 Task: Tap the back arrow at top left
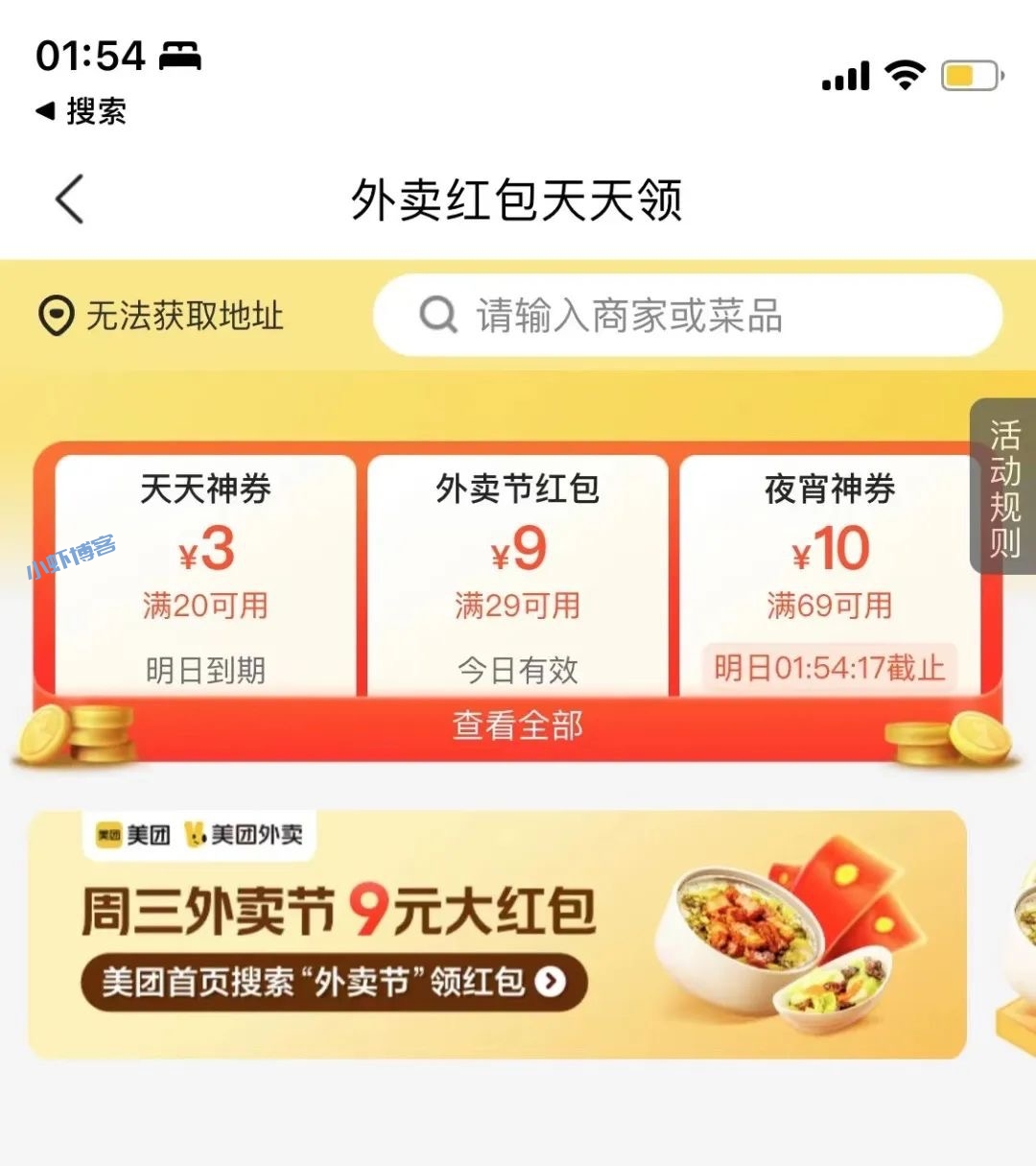pyautogui.click(x=69, y=199)
